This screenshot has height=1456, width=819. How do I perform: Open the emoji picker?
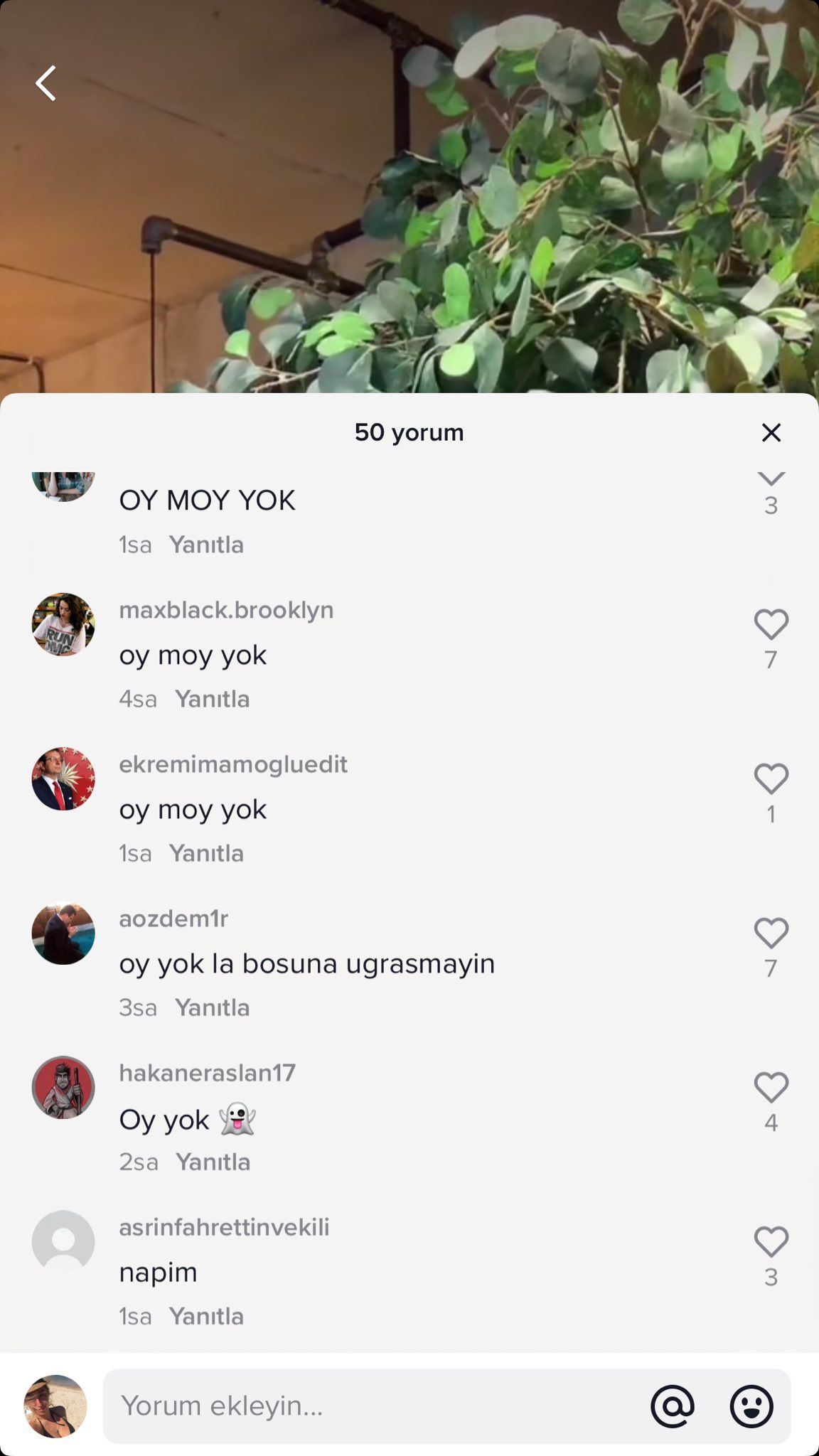751,1406
